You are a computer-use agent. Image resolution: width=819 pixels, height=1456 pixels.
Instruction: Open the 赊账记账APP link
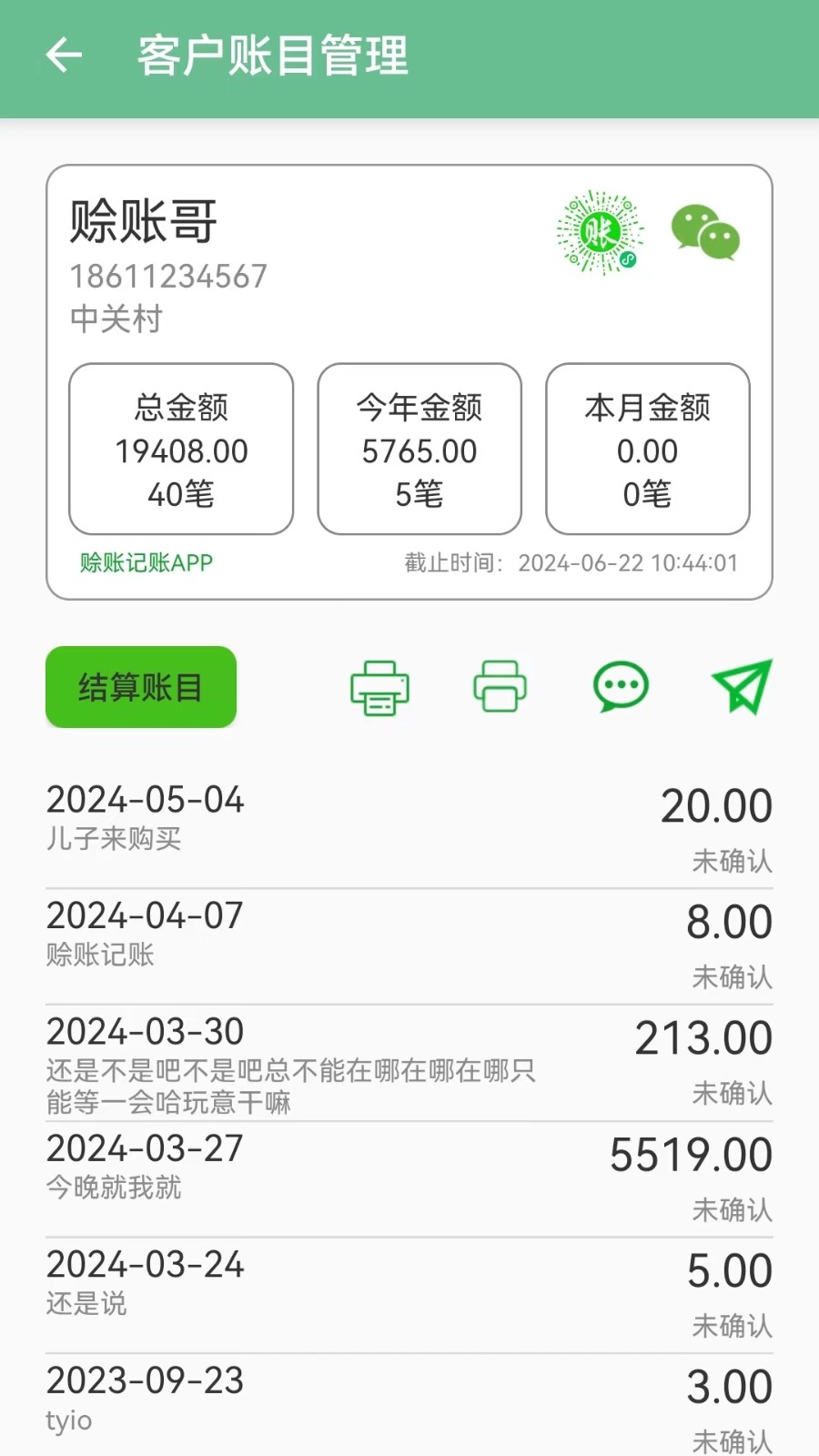coord(145,562)
